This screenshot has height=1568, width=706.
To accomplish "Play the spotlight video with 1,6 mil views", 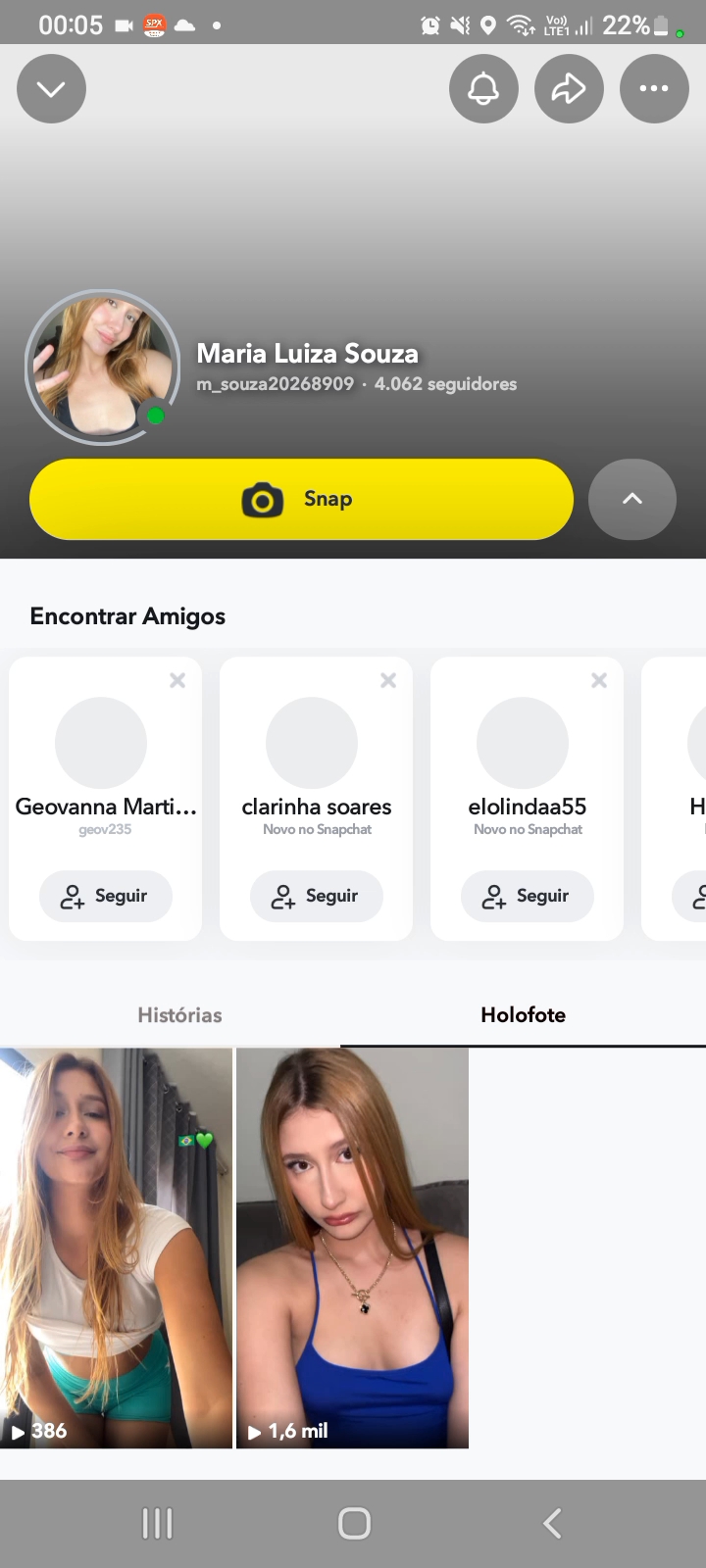I will pyautogui.click(x=353, y=1248).
